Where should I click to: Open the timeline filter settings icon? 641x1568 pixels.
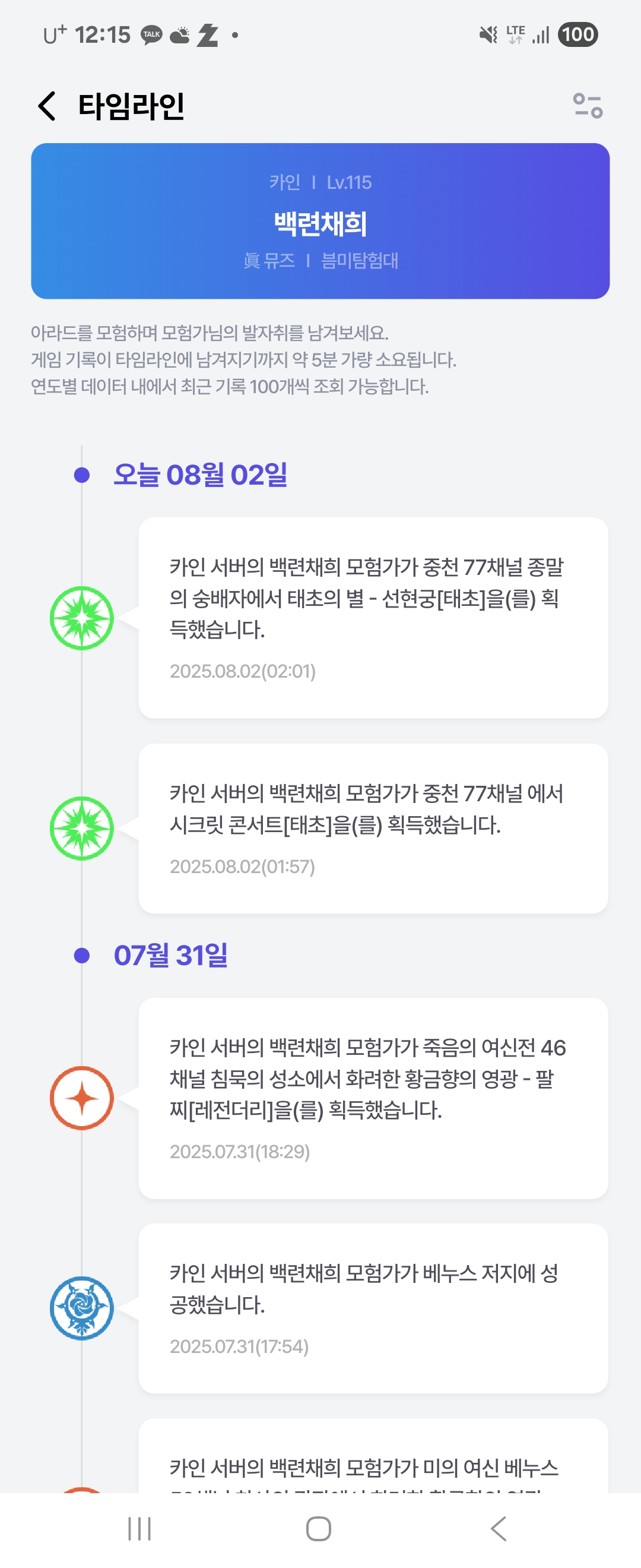(x=588, y=106)
